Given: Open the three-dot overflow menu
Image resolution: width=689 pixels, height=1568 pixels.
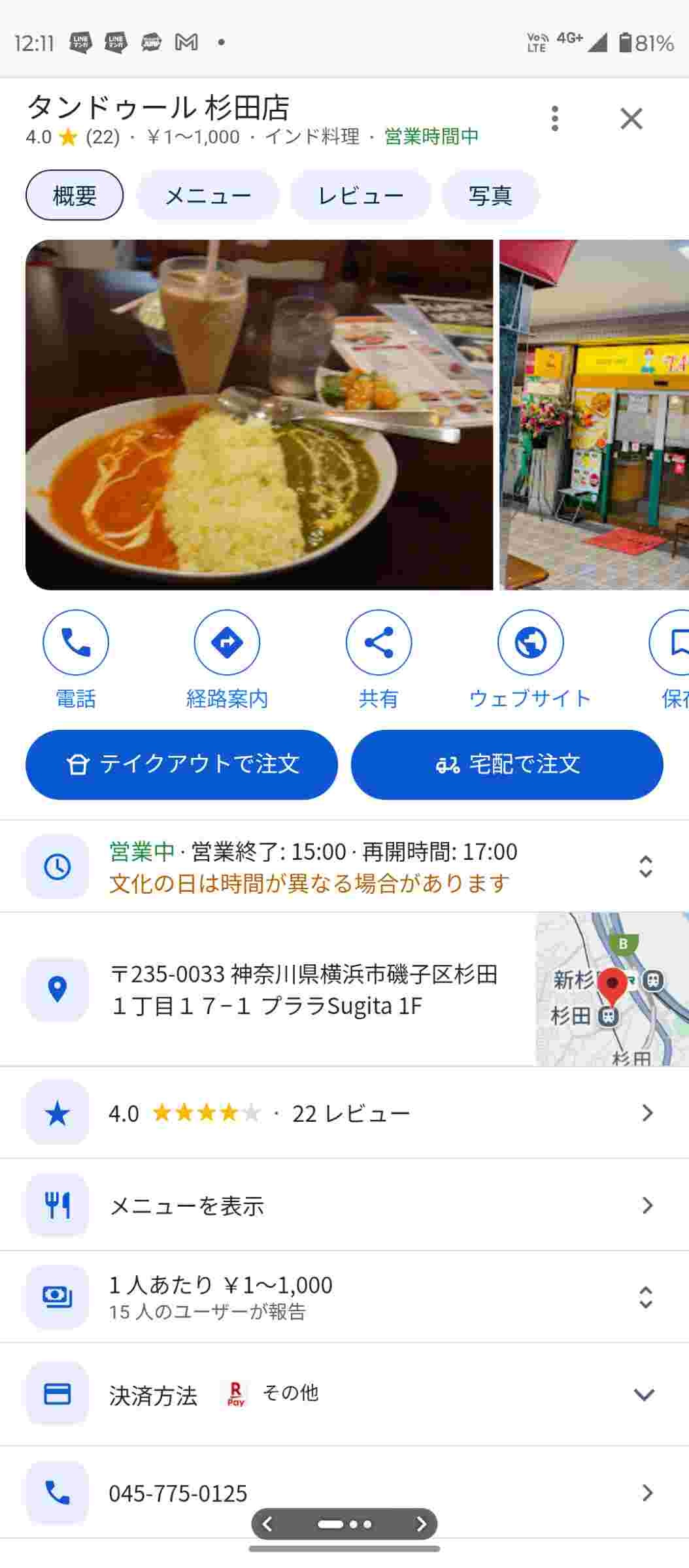Looking at the screenshot, I should coord(554,119).
